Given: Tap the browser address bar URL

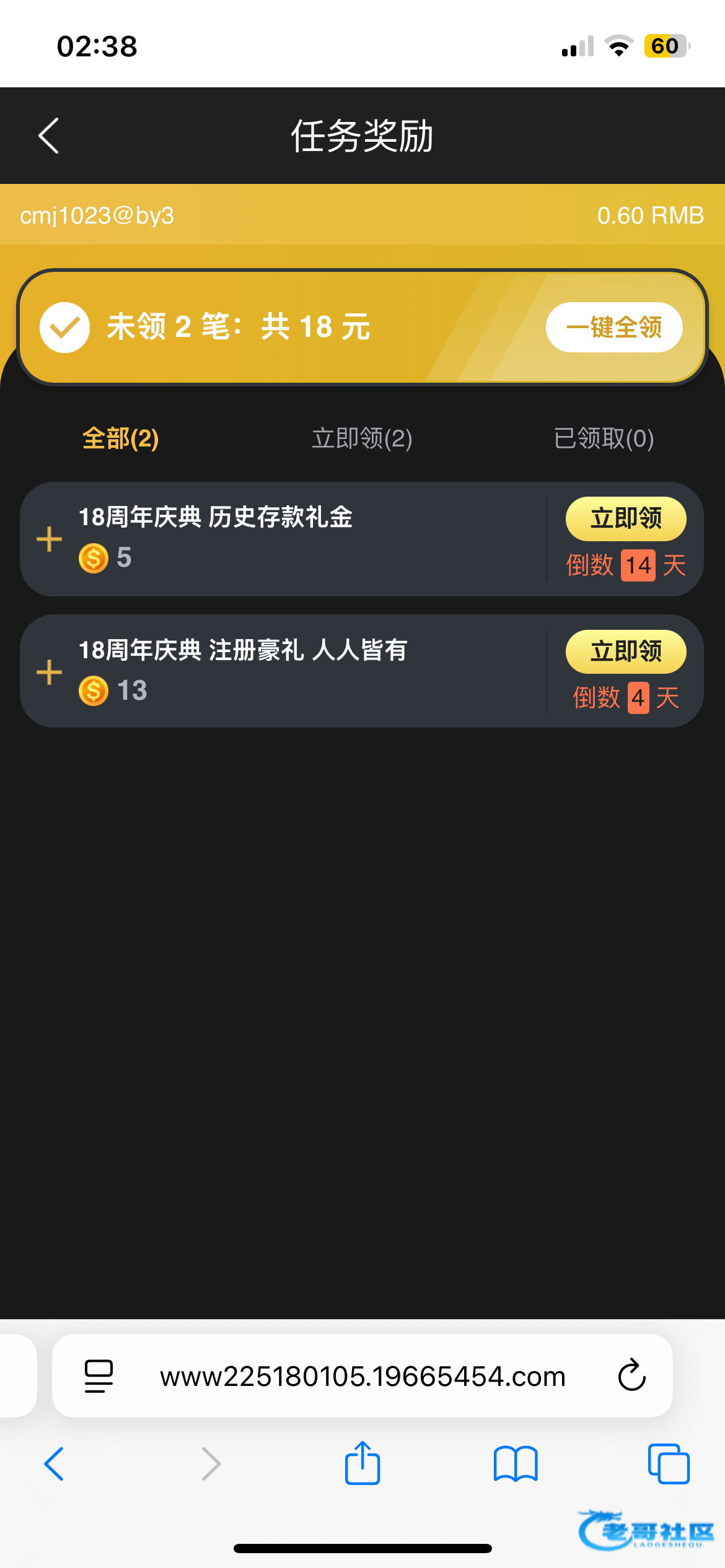Looking at the screenshot, I should (362, 1376).
